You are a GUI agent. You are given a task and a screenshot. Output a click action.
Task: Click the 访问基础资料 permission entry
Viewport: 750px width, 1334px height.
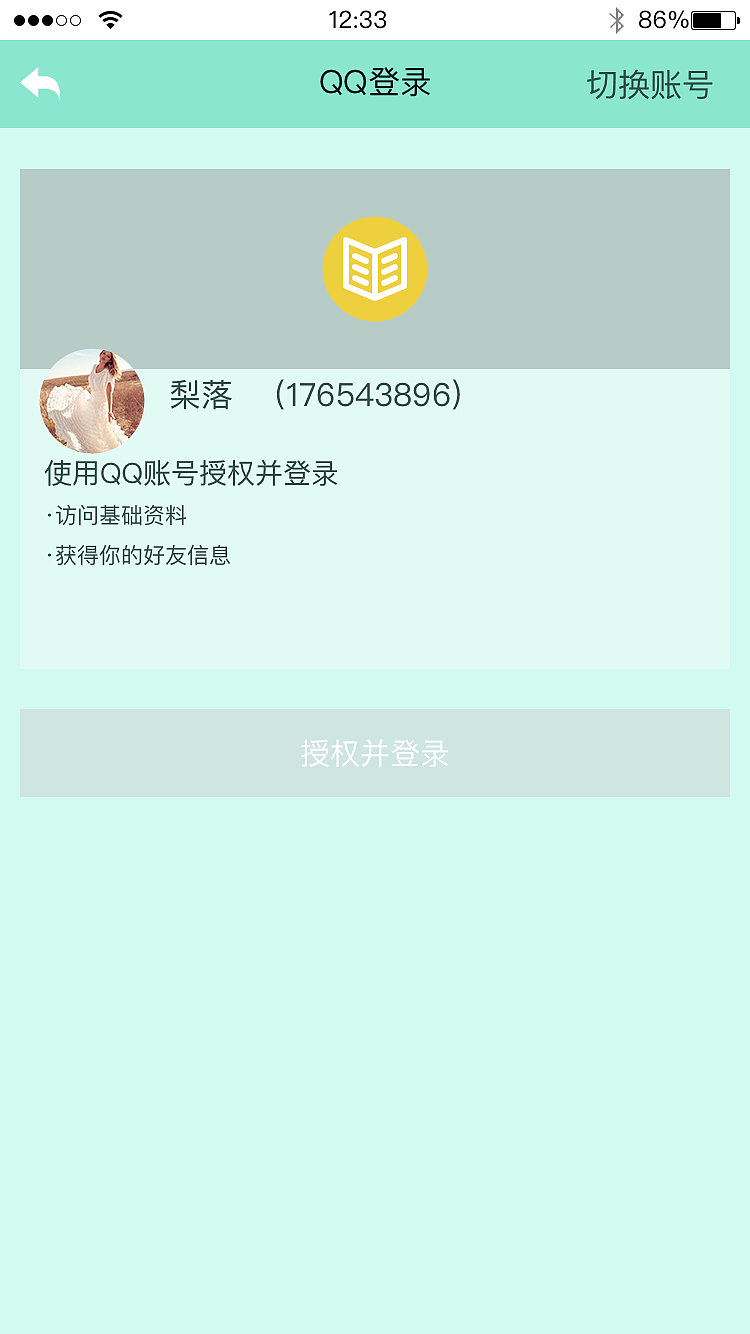pos(117,515)
